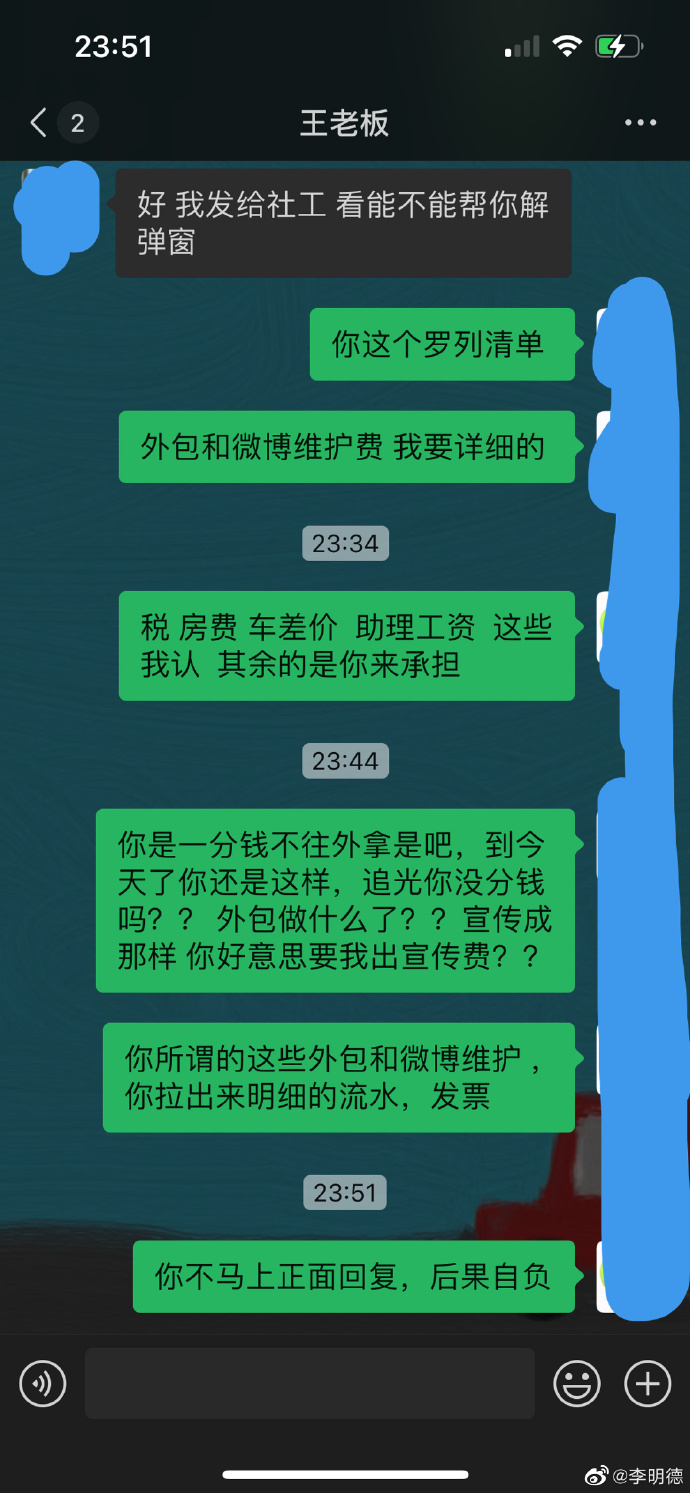Open the emoji sticker panel
The height and width of the screenshot is (1493, 690).
577,1384
